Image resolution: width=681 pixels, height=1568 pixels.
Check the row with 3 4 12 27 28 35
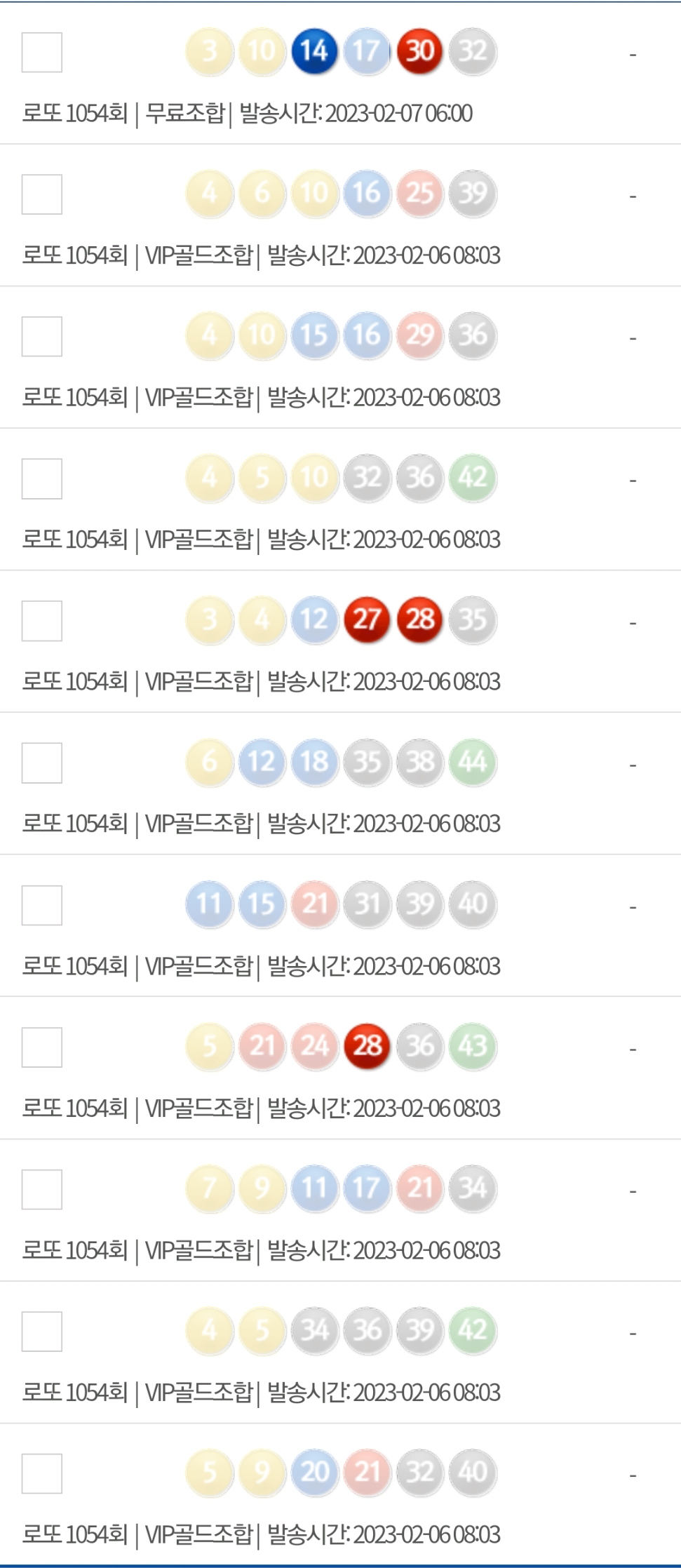42,621
